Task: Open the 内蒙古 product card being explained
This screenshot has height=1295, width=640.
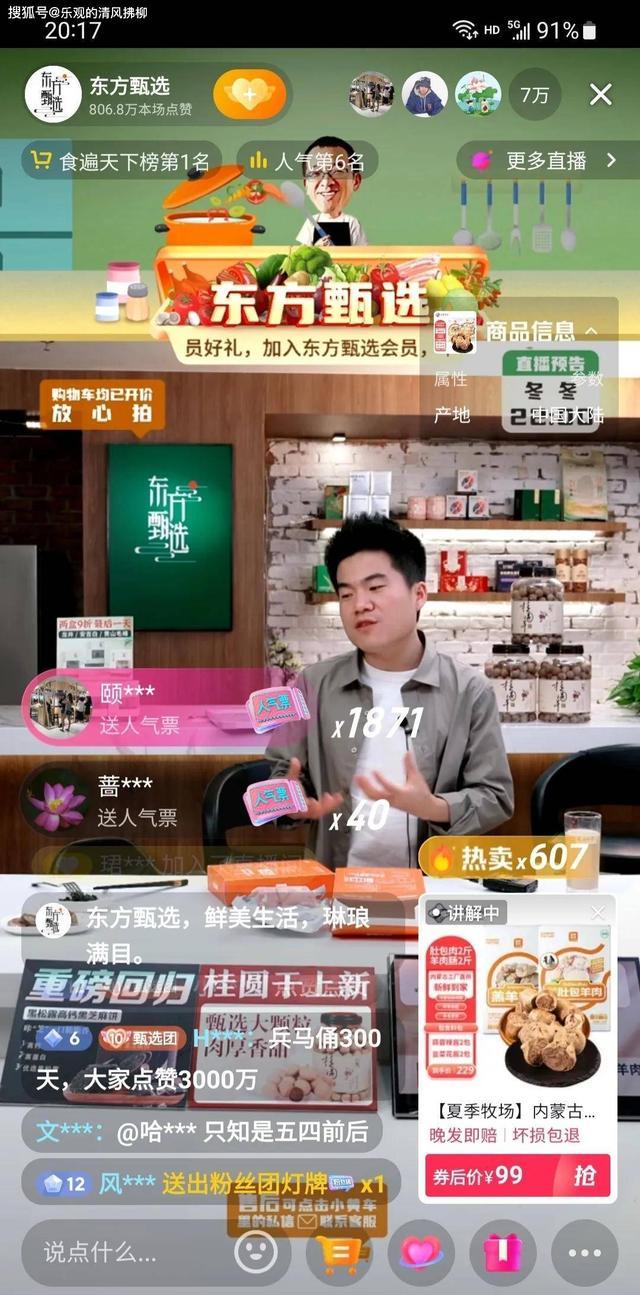Action: pyautogui.click(x=516, y=1030)
